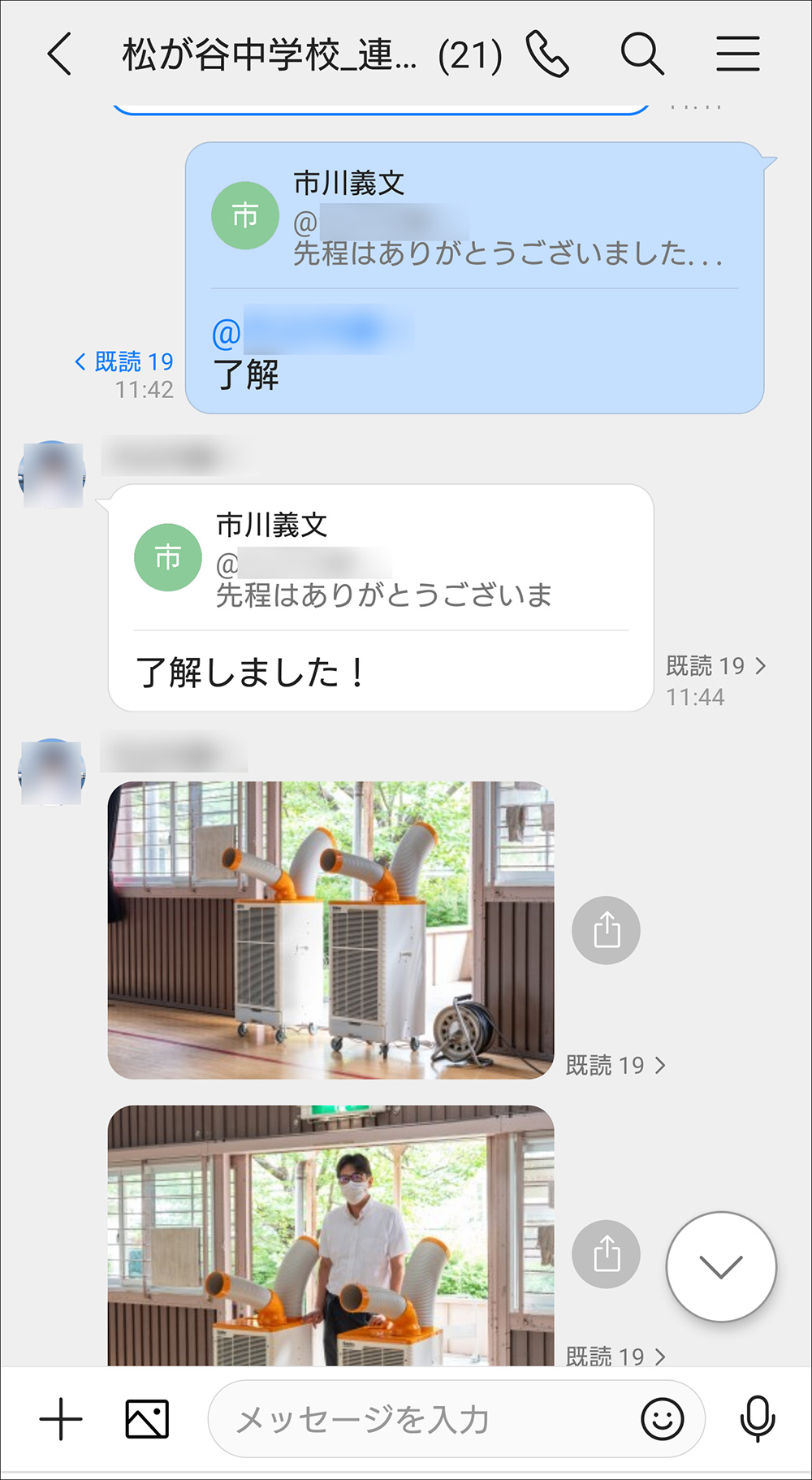This screenshot has height=1480, width=812.
Task: Start a voice call
Action: pos(546,54)
